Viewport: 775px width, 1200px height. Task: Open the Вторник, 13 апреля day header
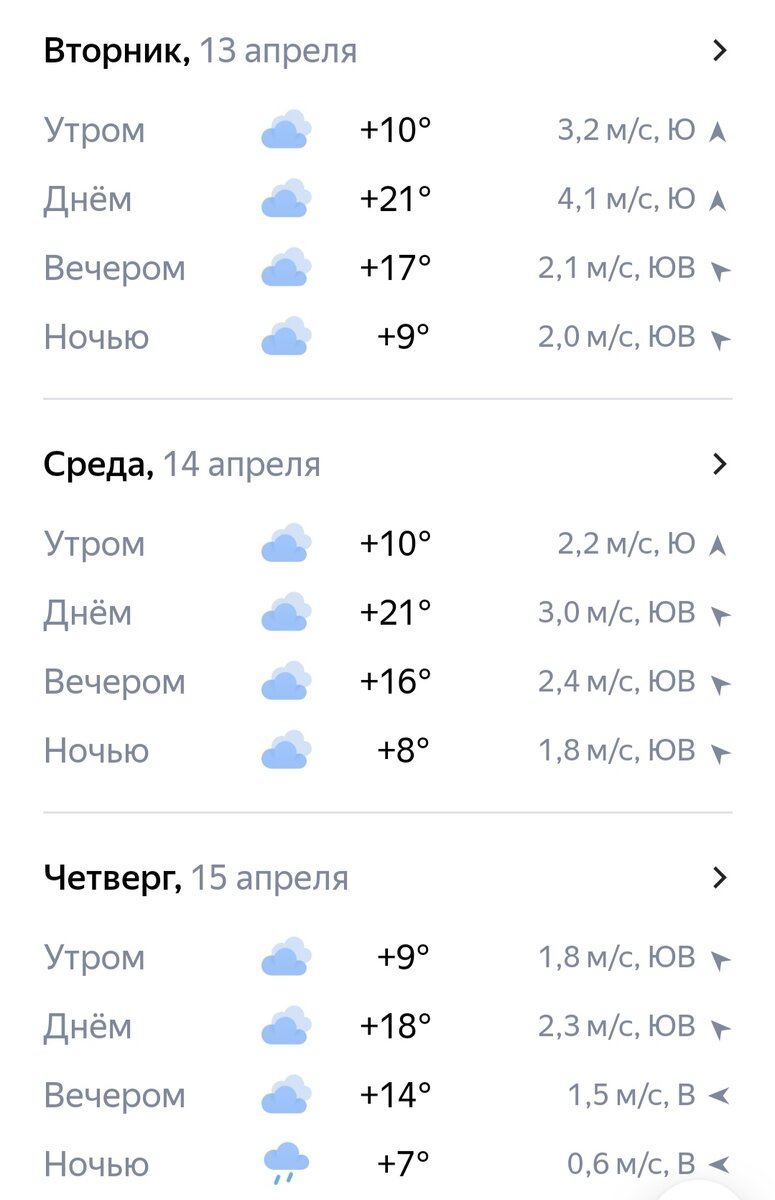200,50
